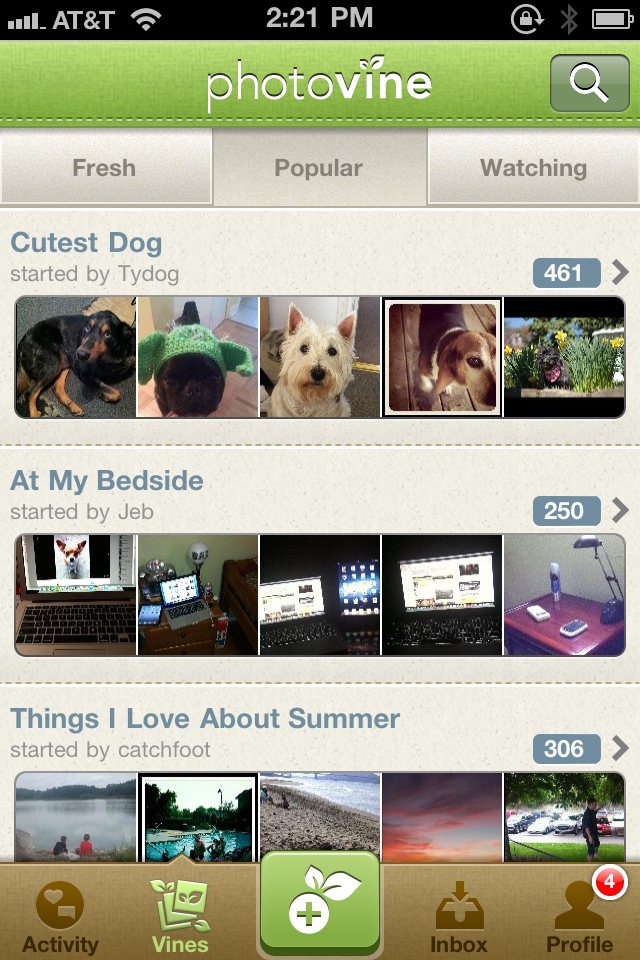Switch to the Fresh tab
The height and width of the screenshot is (960, 640).
pos(105,168)
